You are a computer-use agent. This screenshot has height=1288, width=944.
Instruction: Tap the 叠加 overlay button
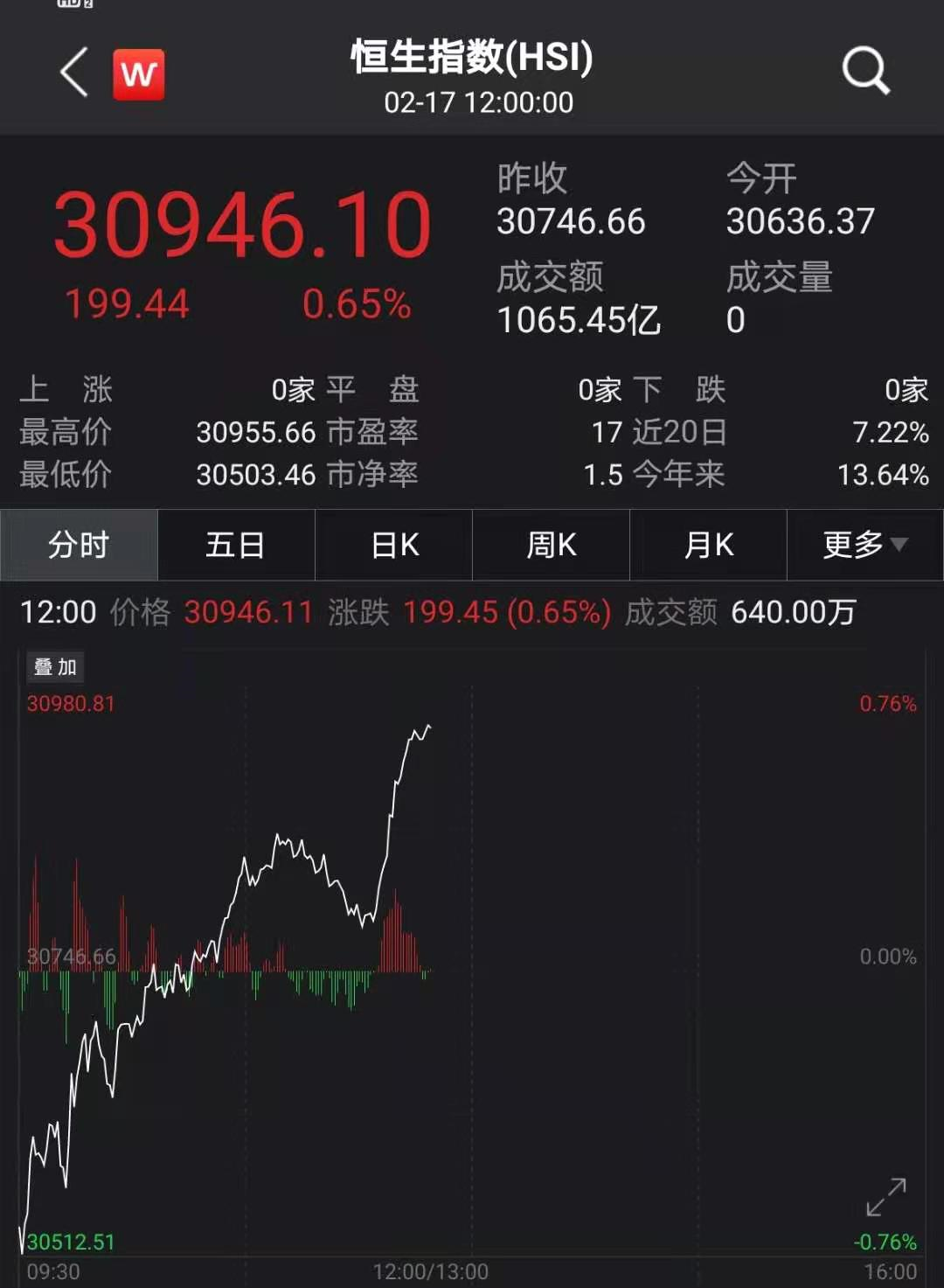55,667
